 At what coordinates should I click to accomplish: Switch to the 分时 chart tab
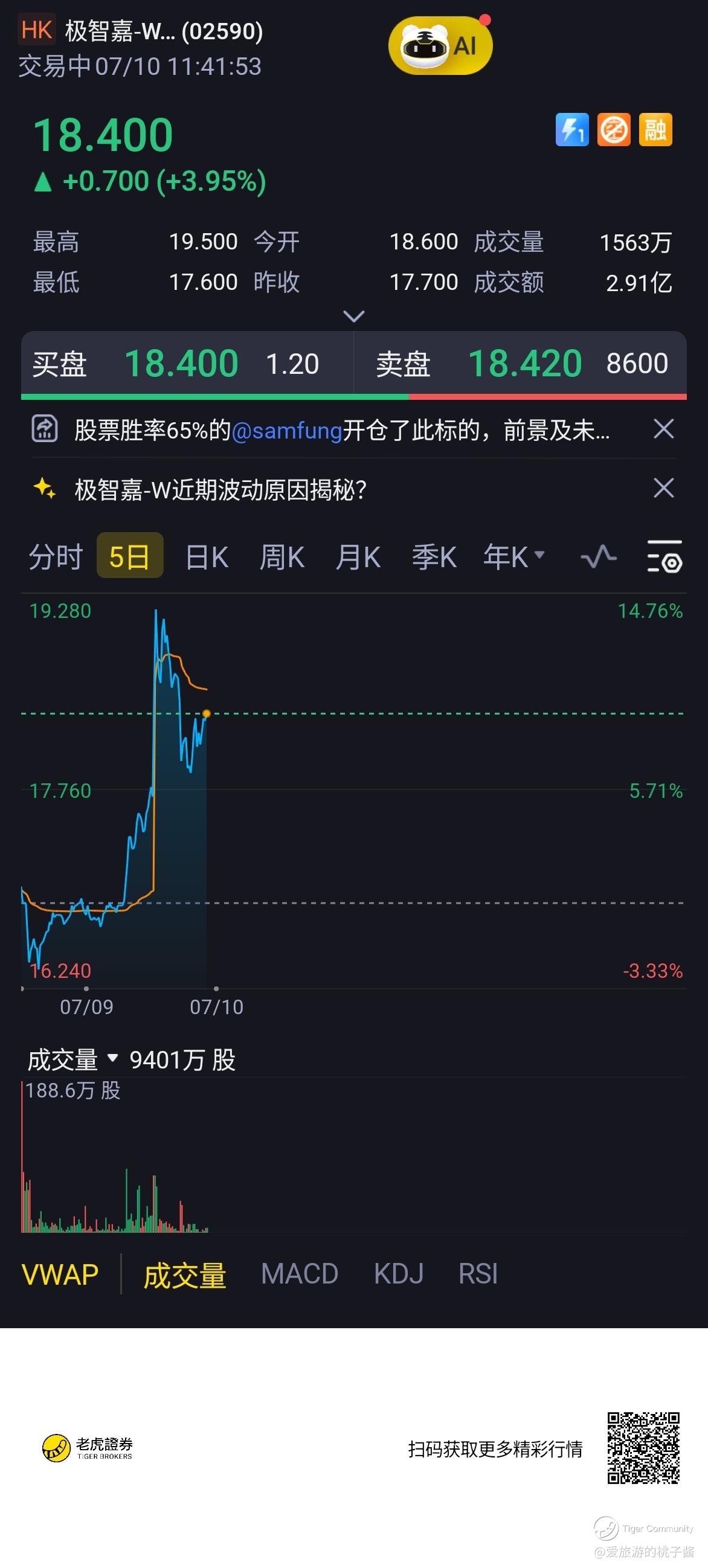pos(56,556)
